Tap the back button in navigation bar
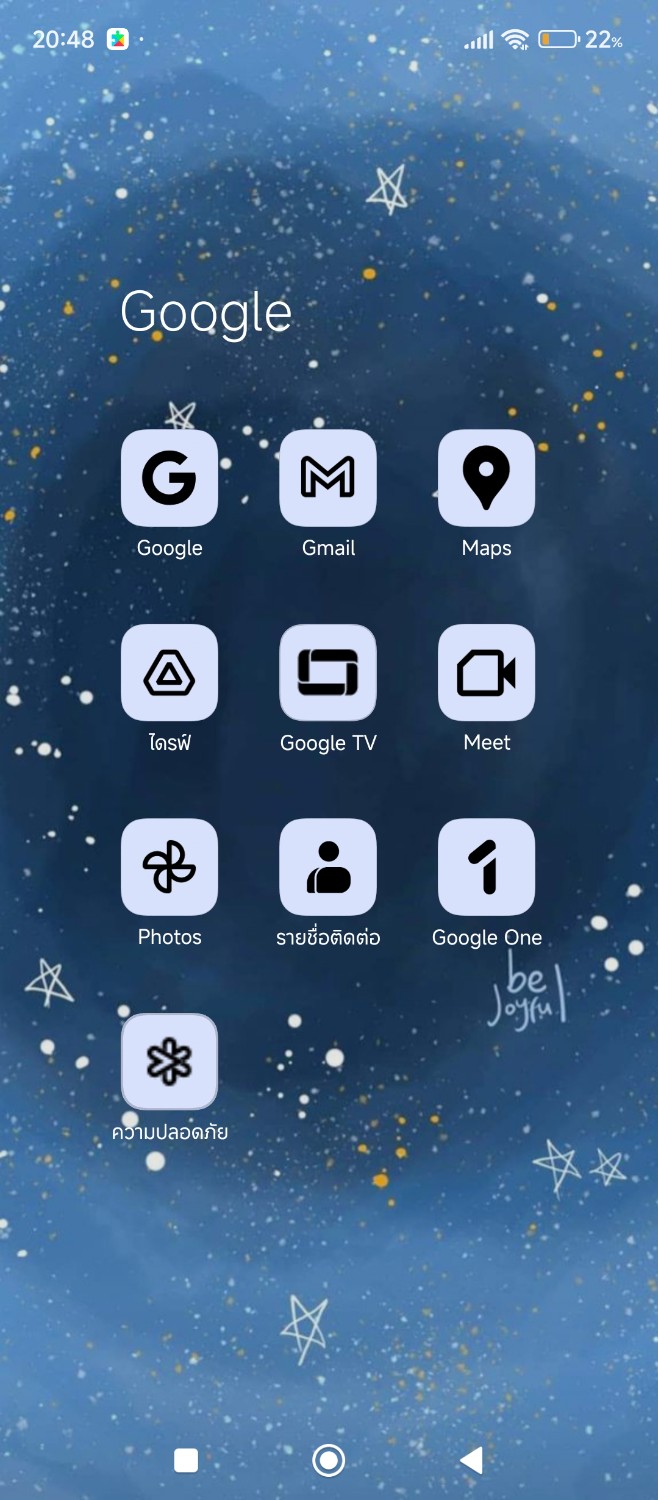The width and height of the screenshot is (658, 1500). point(471,1461)
